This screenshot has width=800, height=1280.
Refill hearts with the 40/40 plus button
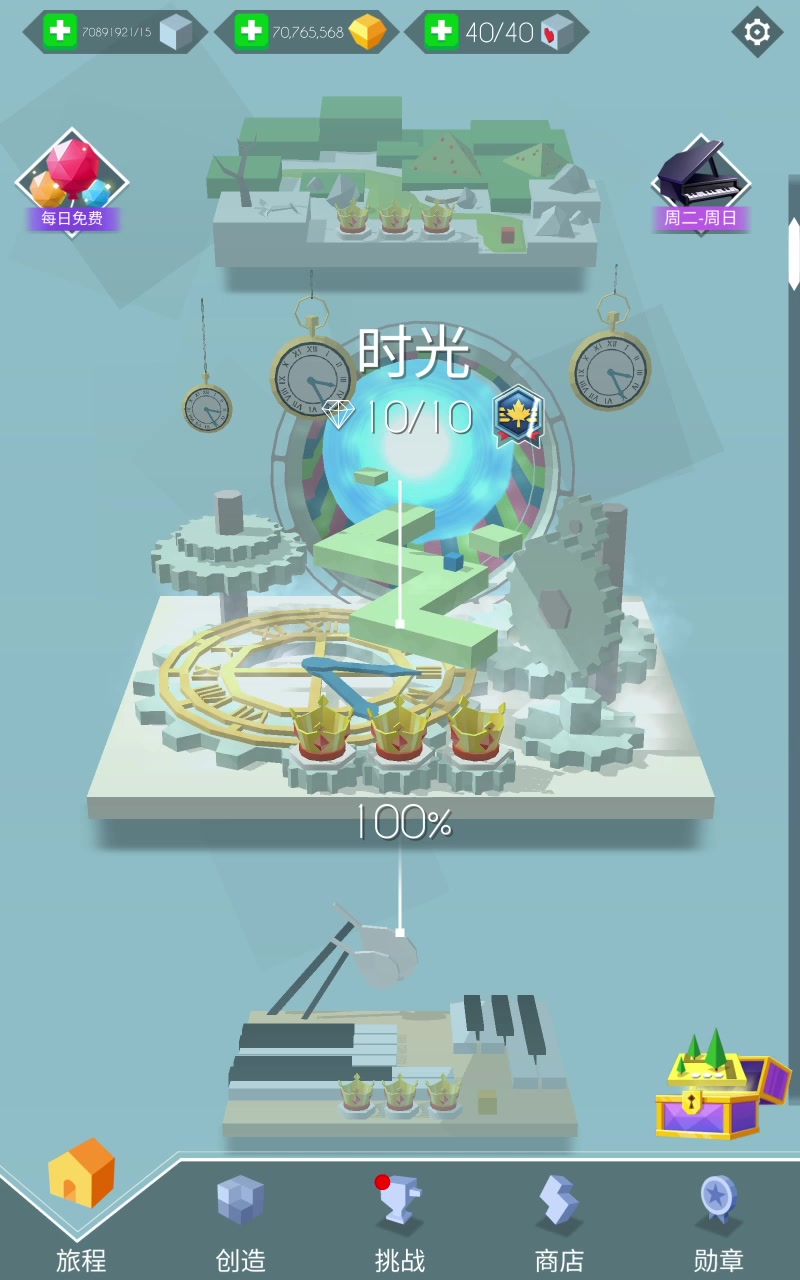point(441,31)
